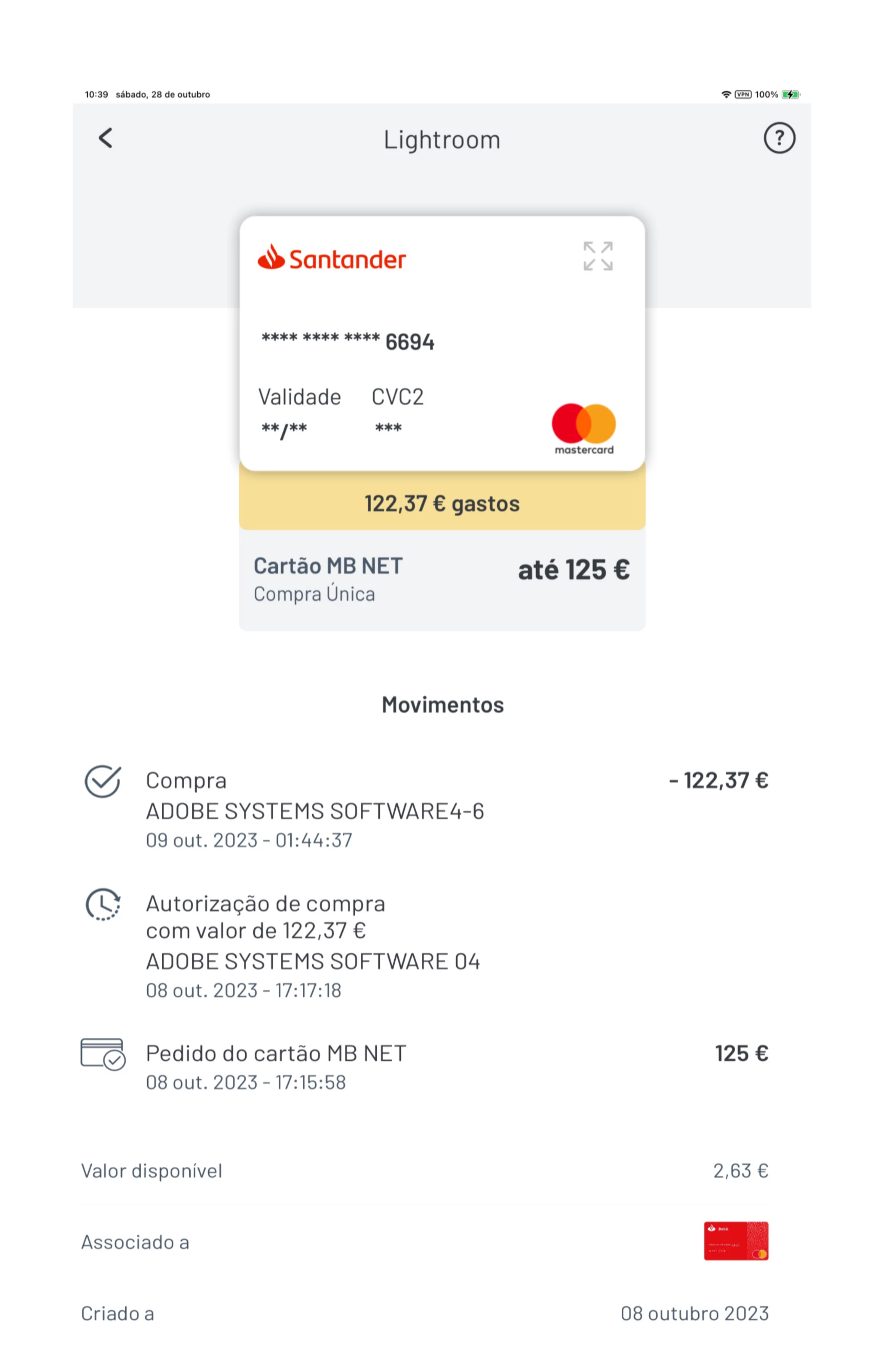The image size is (893, 1372).
Task: Go back with the arrow icon
Action: tap(105, 138)
